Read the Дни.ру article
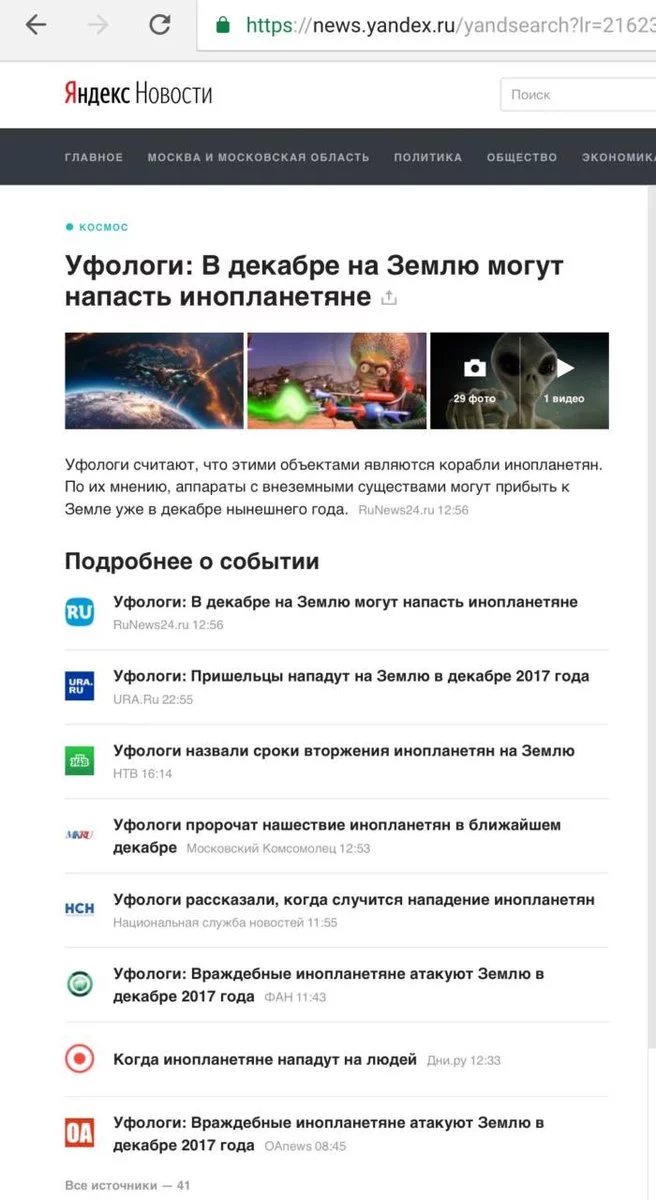 pos(264,1060)
